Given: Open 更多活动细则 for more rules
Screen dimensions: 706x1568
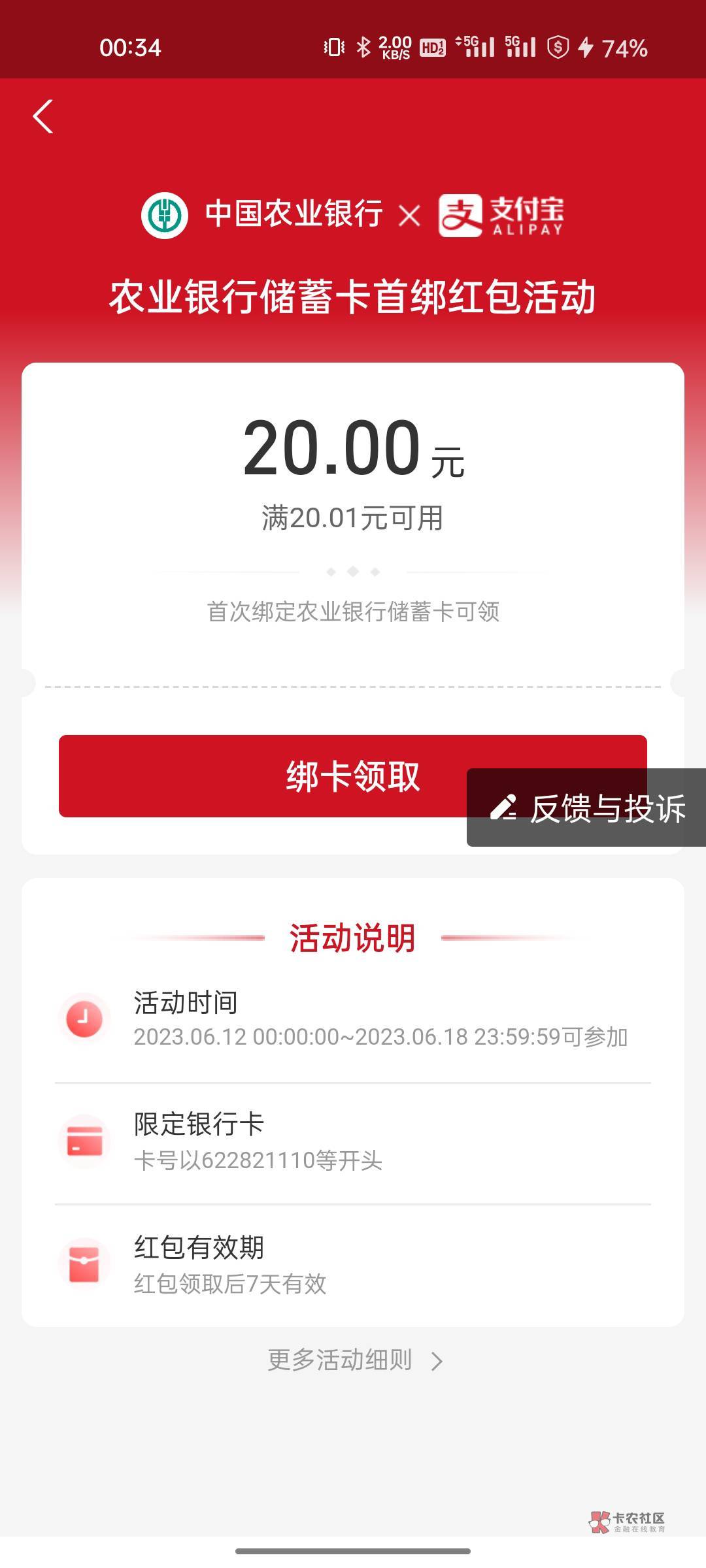Looking at the screenshot, I should coord(355,1360).
